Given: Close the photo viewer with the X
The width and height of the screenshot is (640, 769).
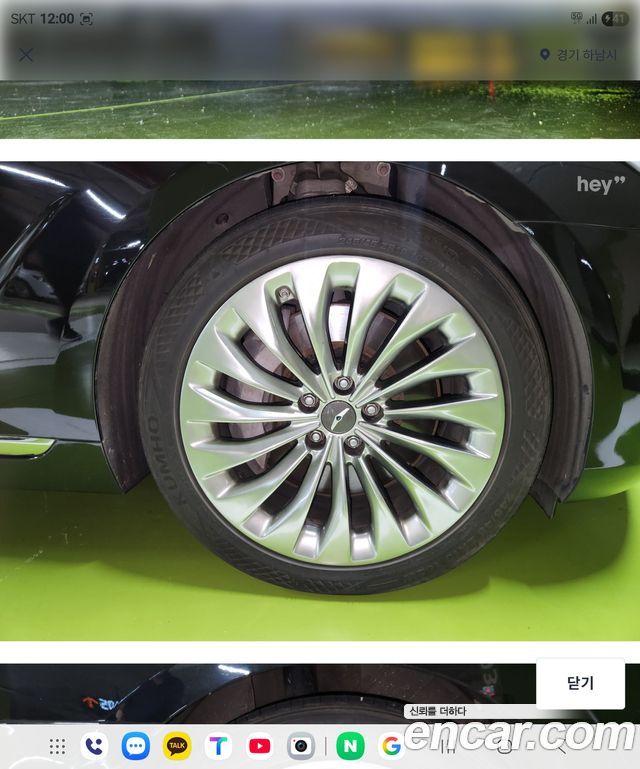Looking at the screenshot, I should coord(26,55).
